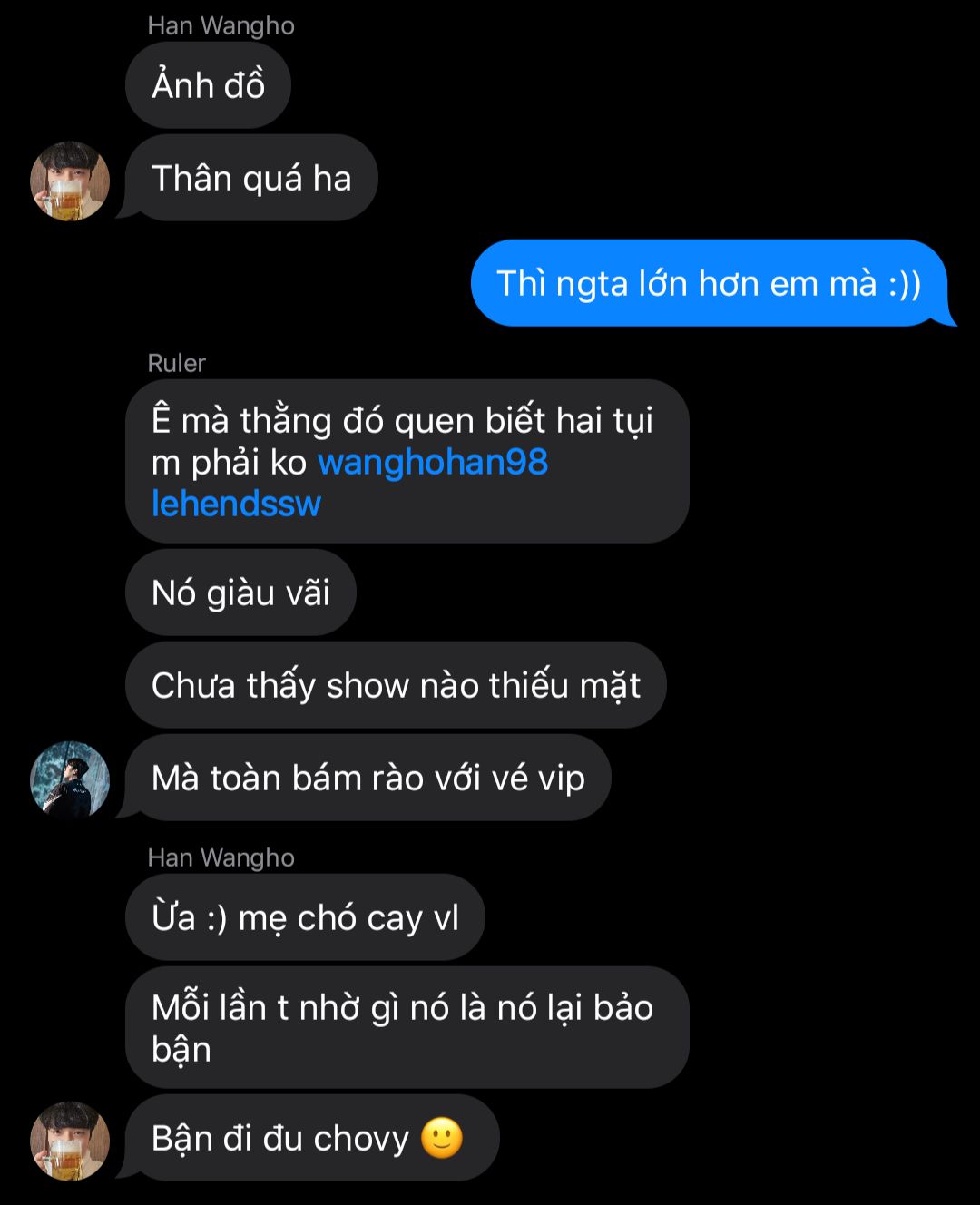Open Han Wangho's avatar beside Thân quá ha
Viewport: 980px width, 1205px height.
click(70, 181)
